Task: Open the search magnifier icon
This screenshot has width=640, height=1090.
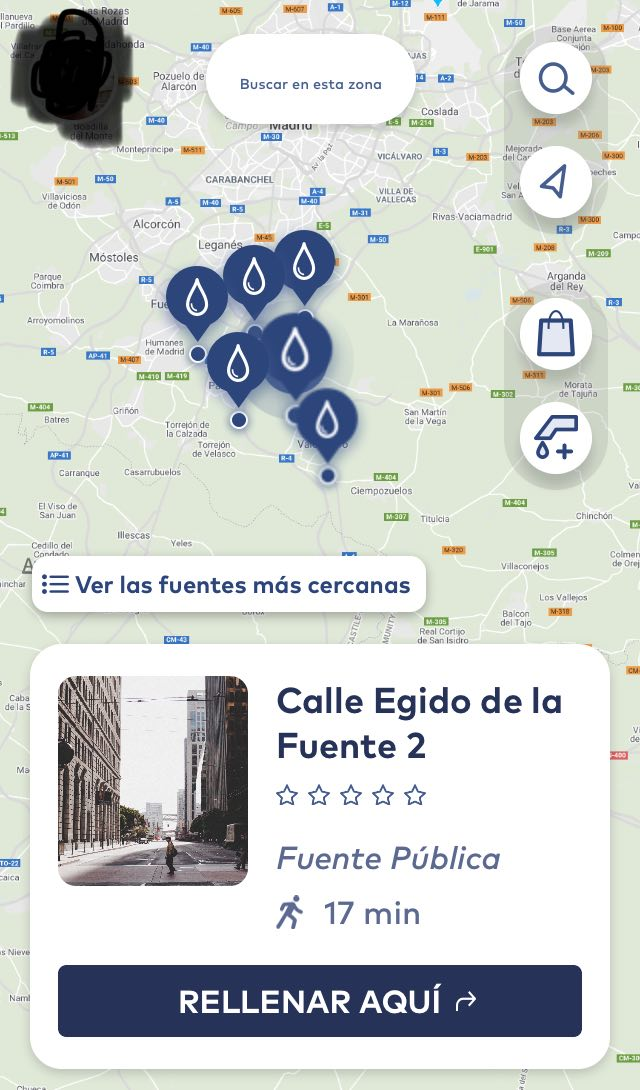Action: click(556, 79)
